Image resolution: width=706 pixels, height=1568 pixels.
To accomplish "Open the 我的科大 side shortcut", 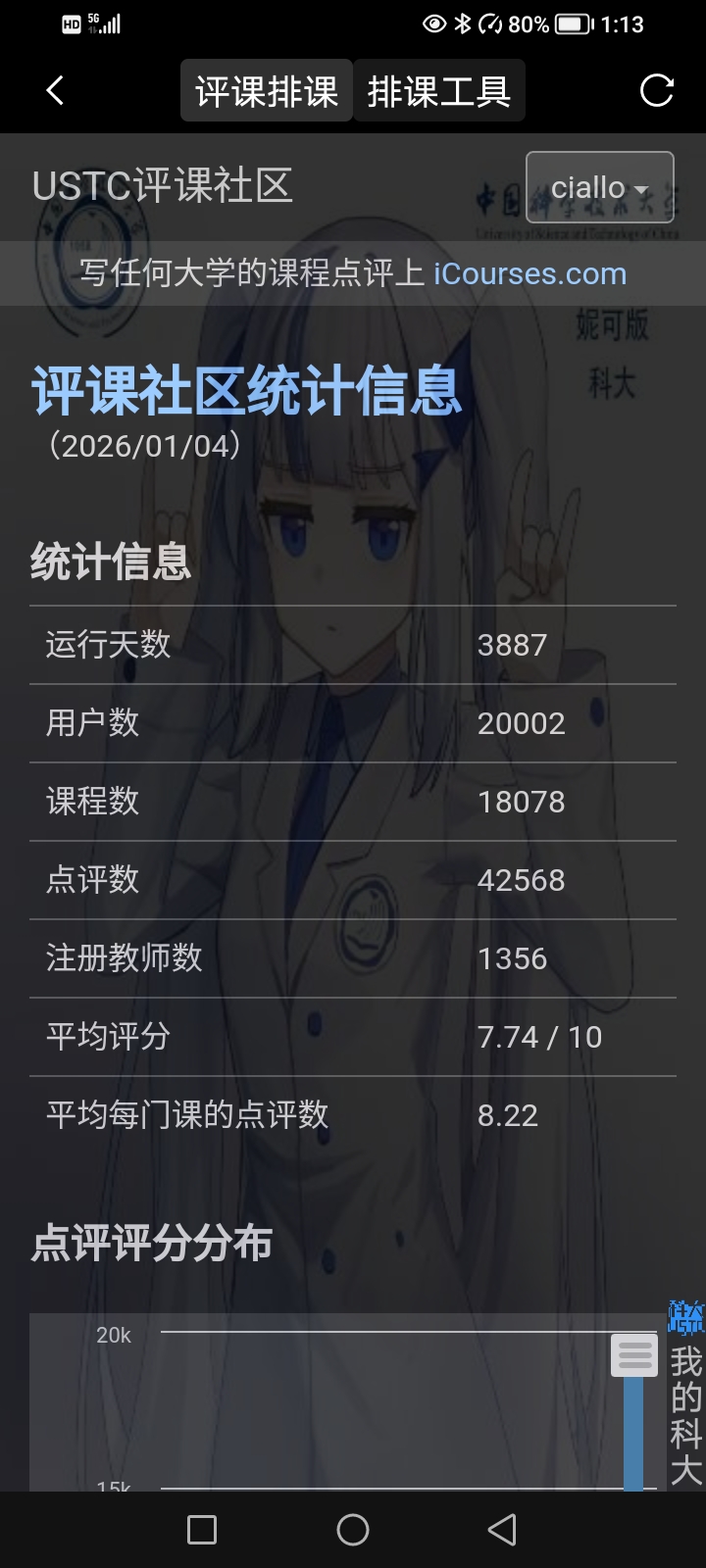I will pyautogui.click(x=686, y=1411).
